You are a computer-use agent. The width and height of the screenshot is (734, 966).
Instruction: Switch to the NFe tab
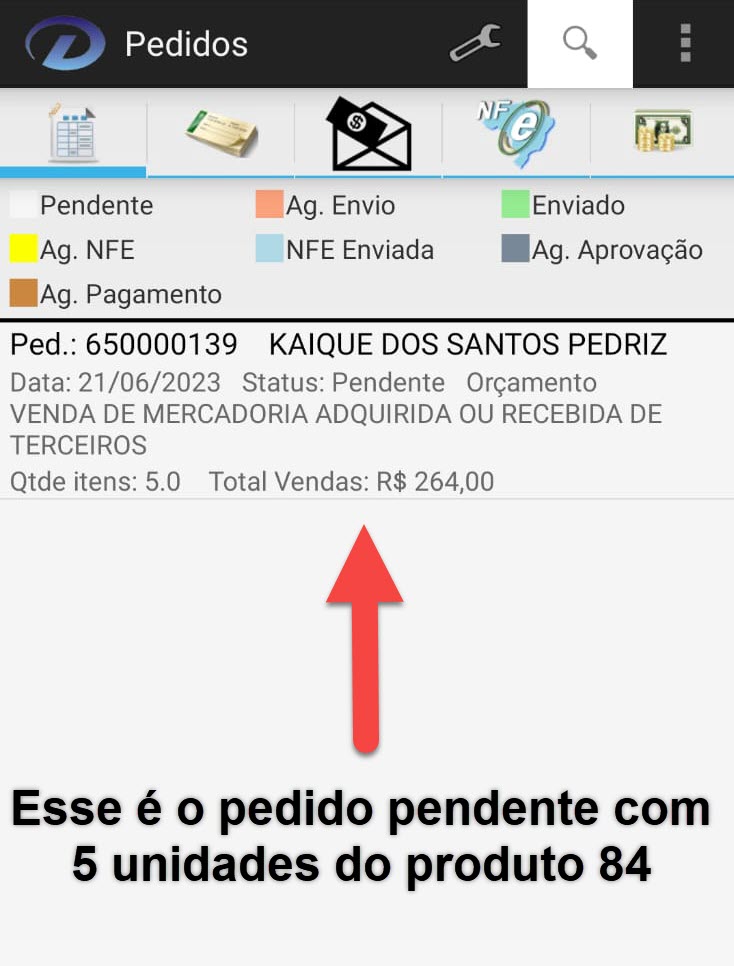click(x=515, y=132)
